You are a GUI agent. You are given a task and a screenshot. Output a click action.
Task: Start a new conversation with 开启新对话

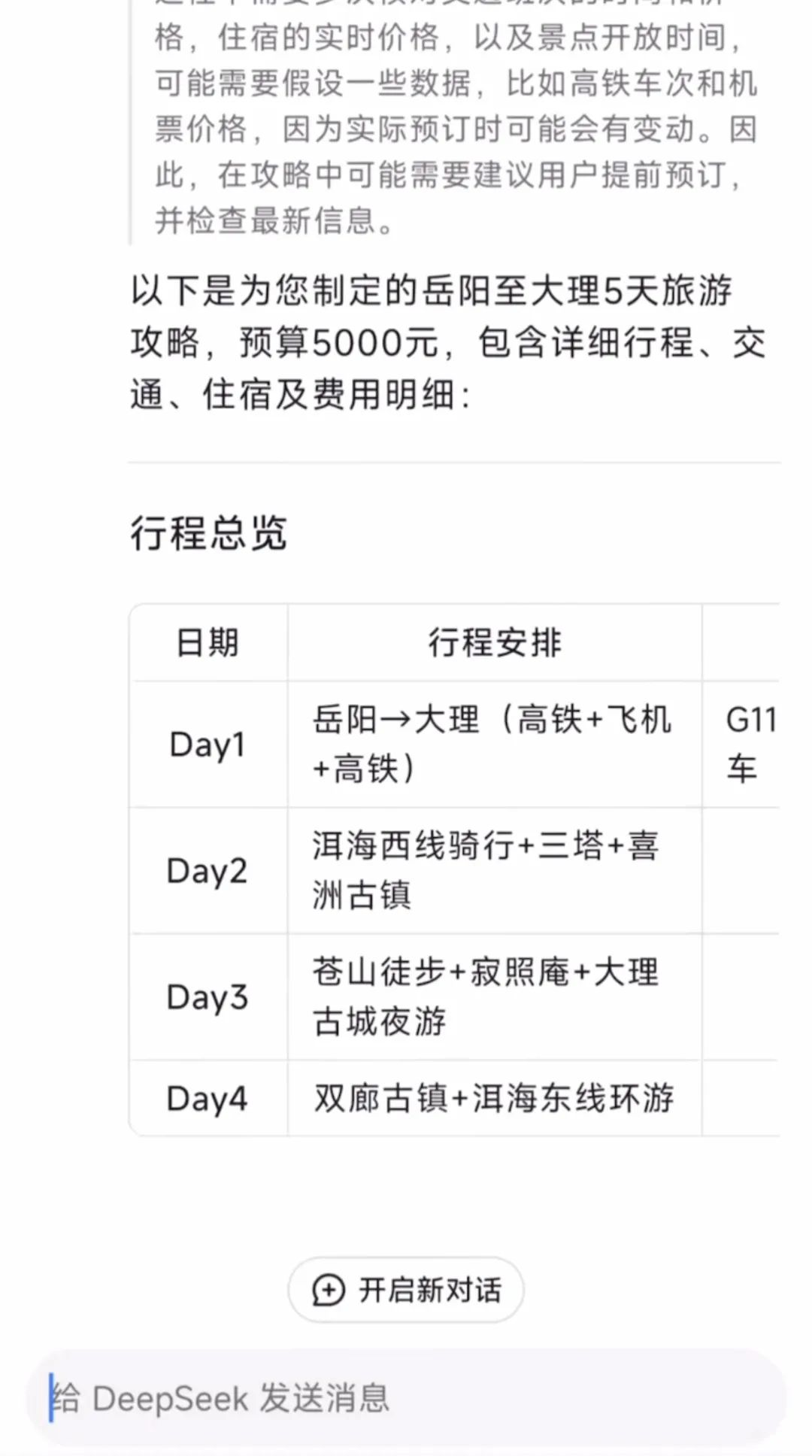point(406,1290)
